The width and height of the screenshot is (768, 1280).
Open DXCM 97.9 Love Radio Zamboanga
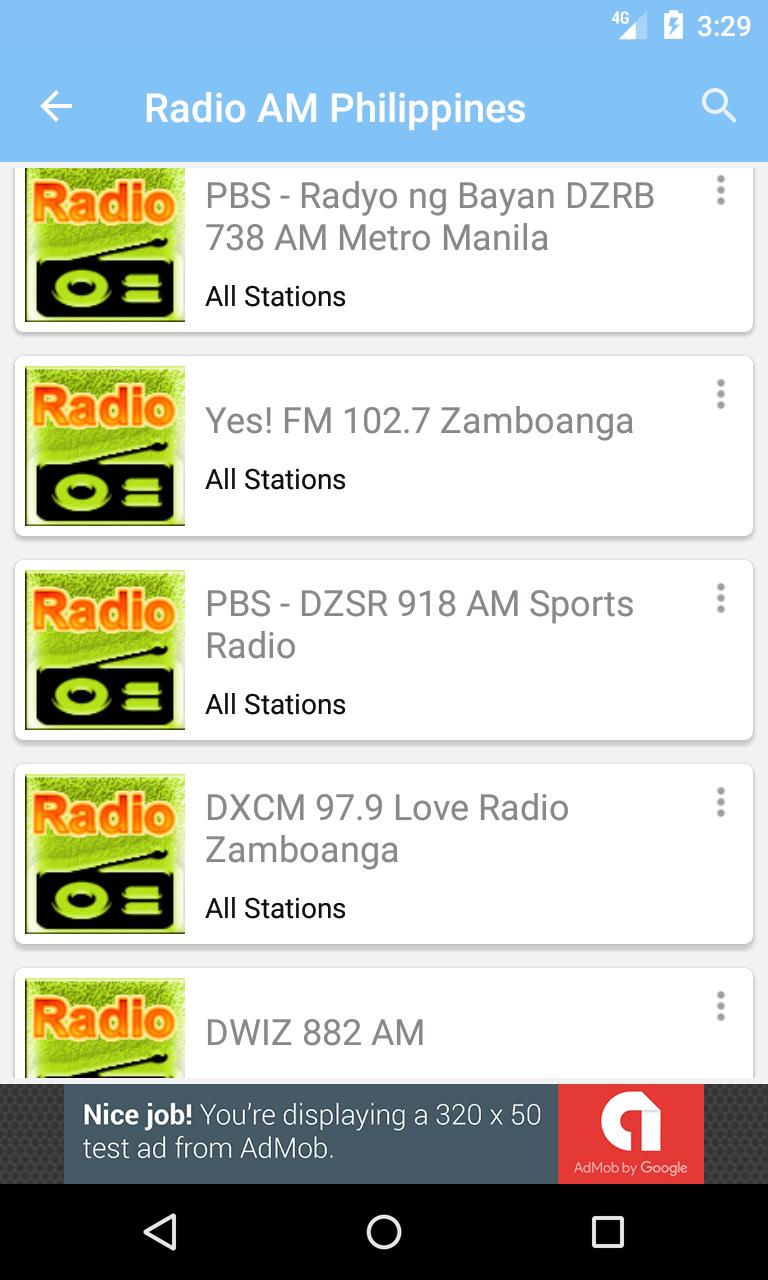click(384, 854)
